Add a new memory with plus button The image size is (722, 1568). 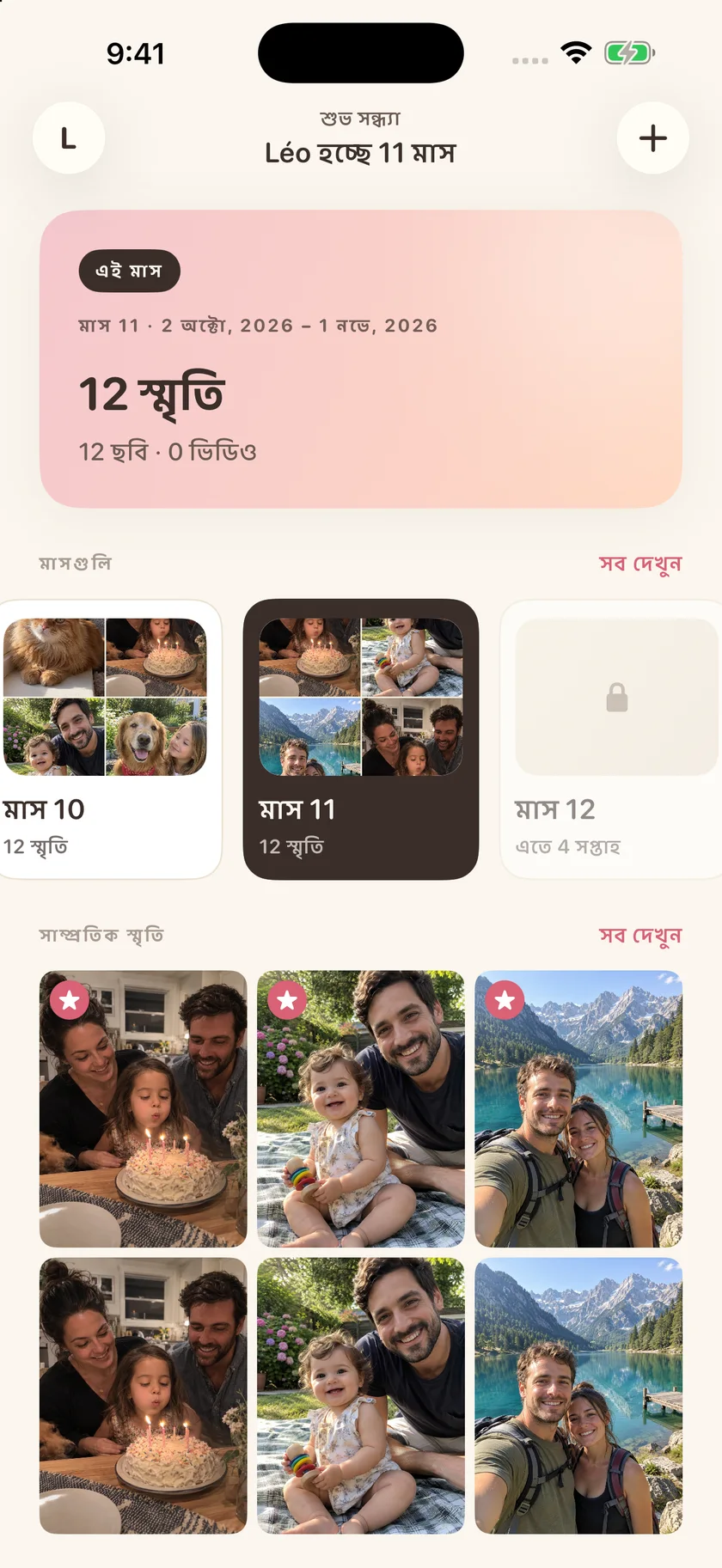click(653, 138)
